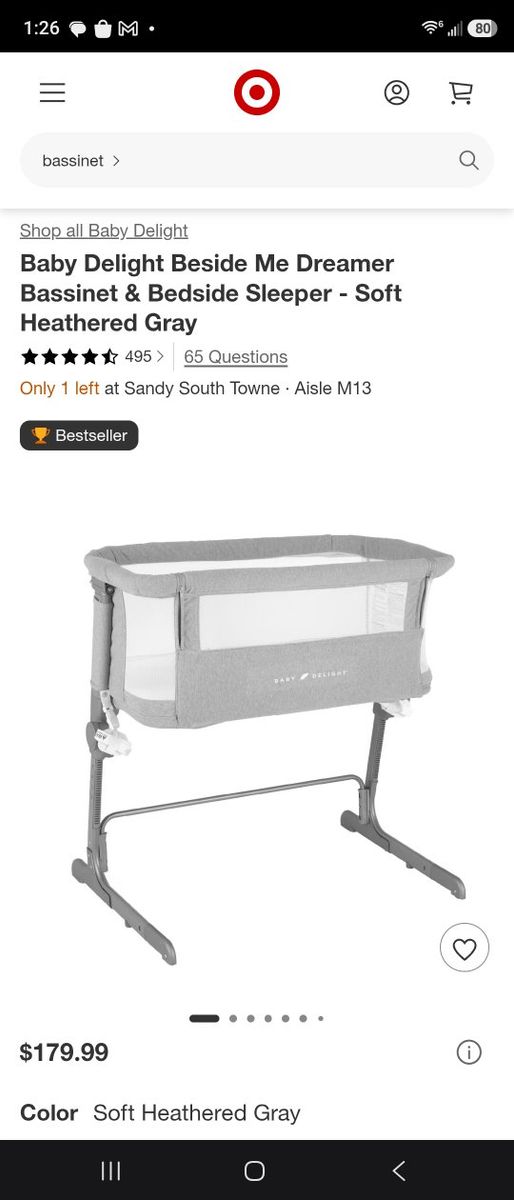Open the 65 Questions link
Image resolution: width=514 pixels, height=1200 pixels.
235,357
